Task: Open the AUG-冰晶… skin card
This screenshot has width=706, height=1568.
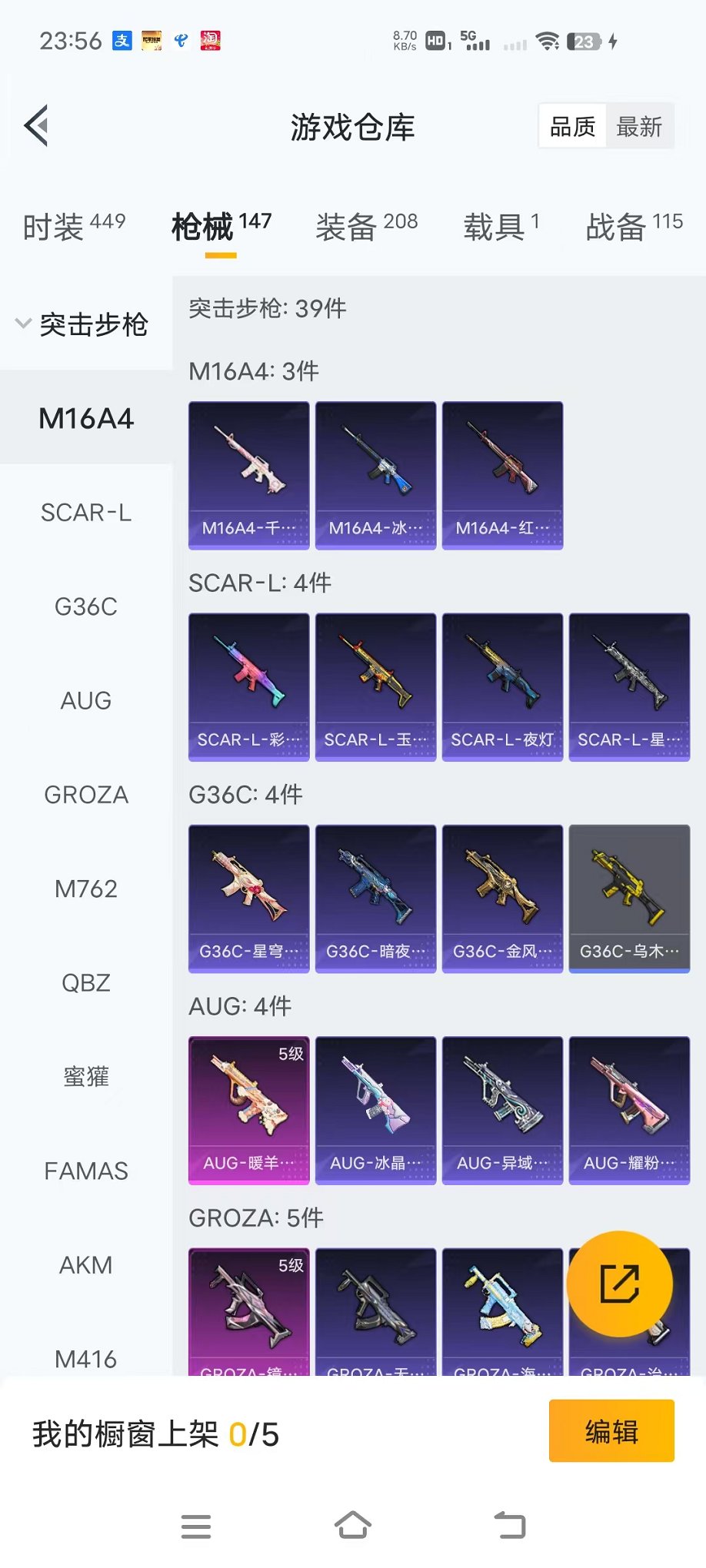Action: 375,1110
